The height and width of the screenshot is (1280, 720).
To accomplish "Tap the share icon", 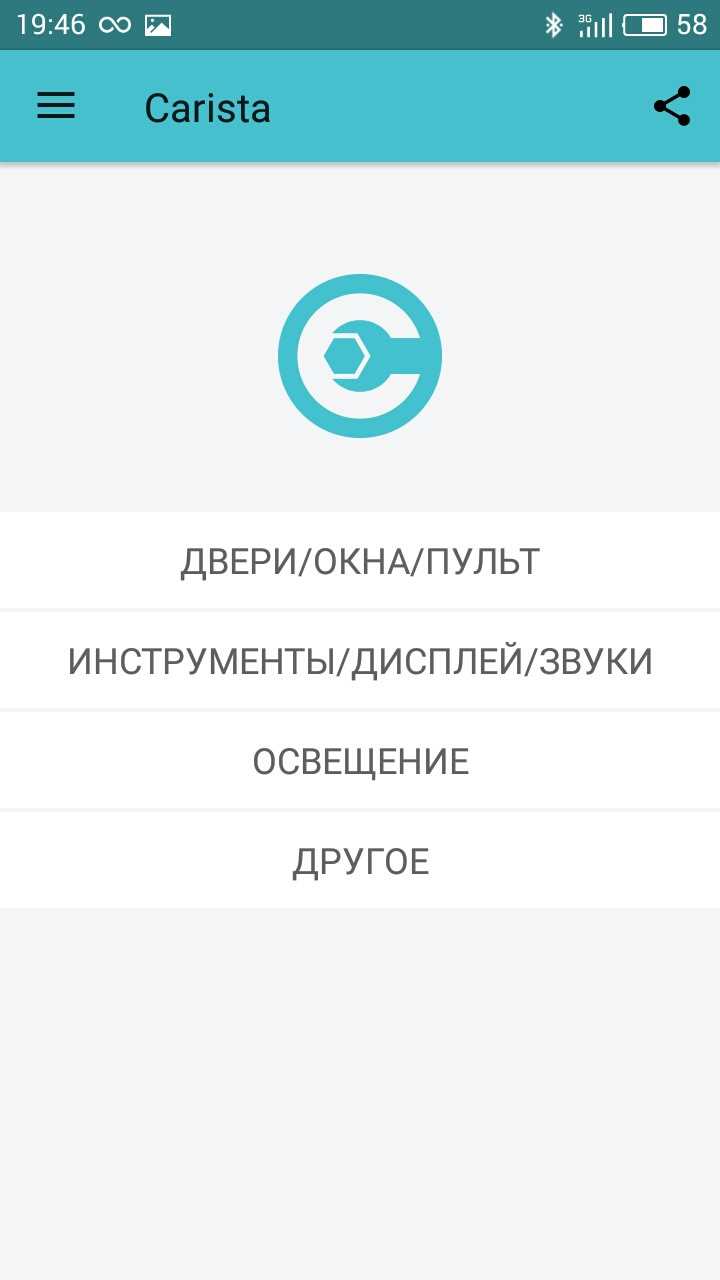I will coord(672,106).
